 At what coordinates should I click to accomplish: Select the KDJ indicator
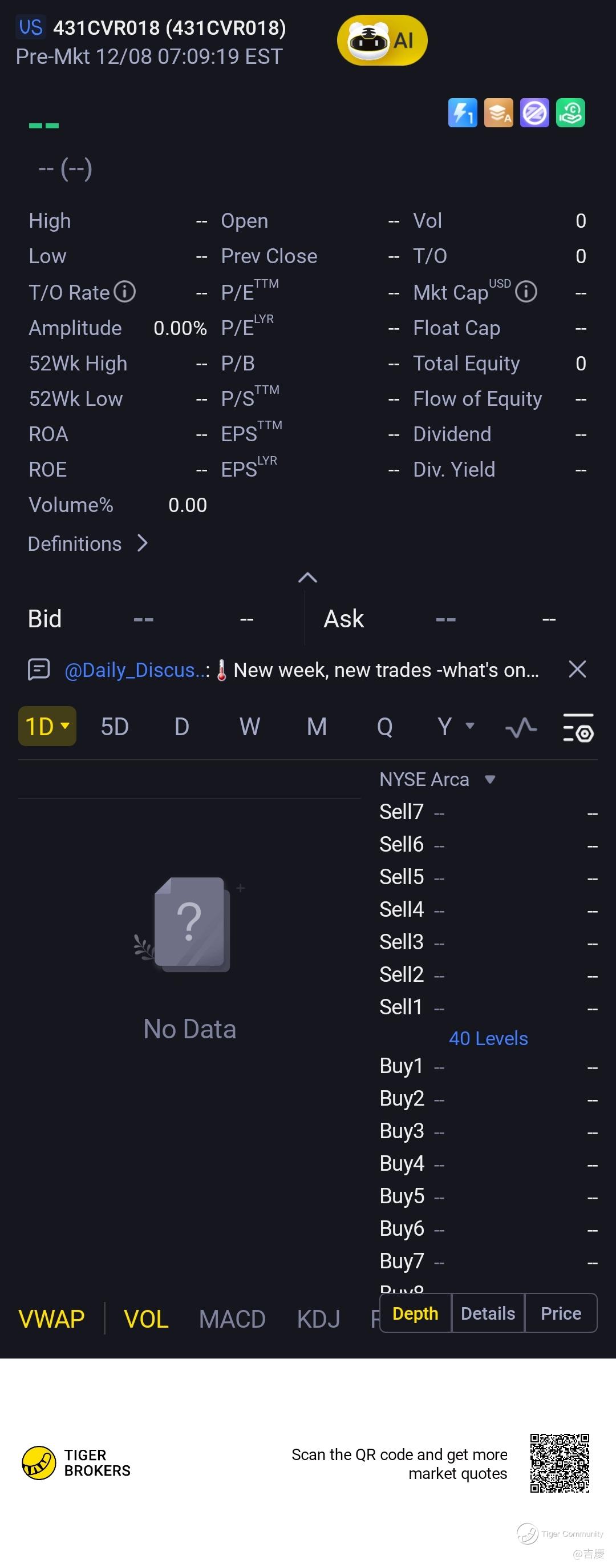click(318, 1319)
